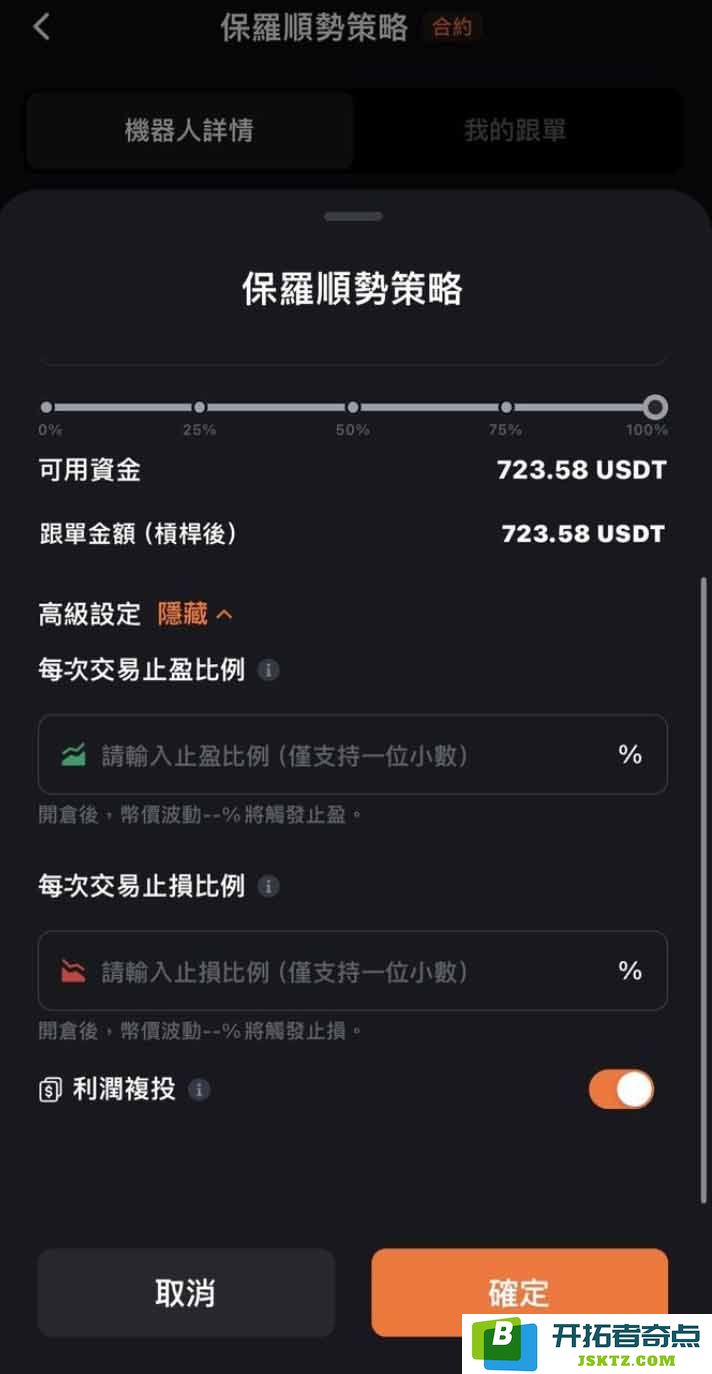Viewport: 712px width, 1374px height.
Task: Show info for 每次交易止損比例
Action: 268,886
